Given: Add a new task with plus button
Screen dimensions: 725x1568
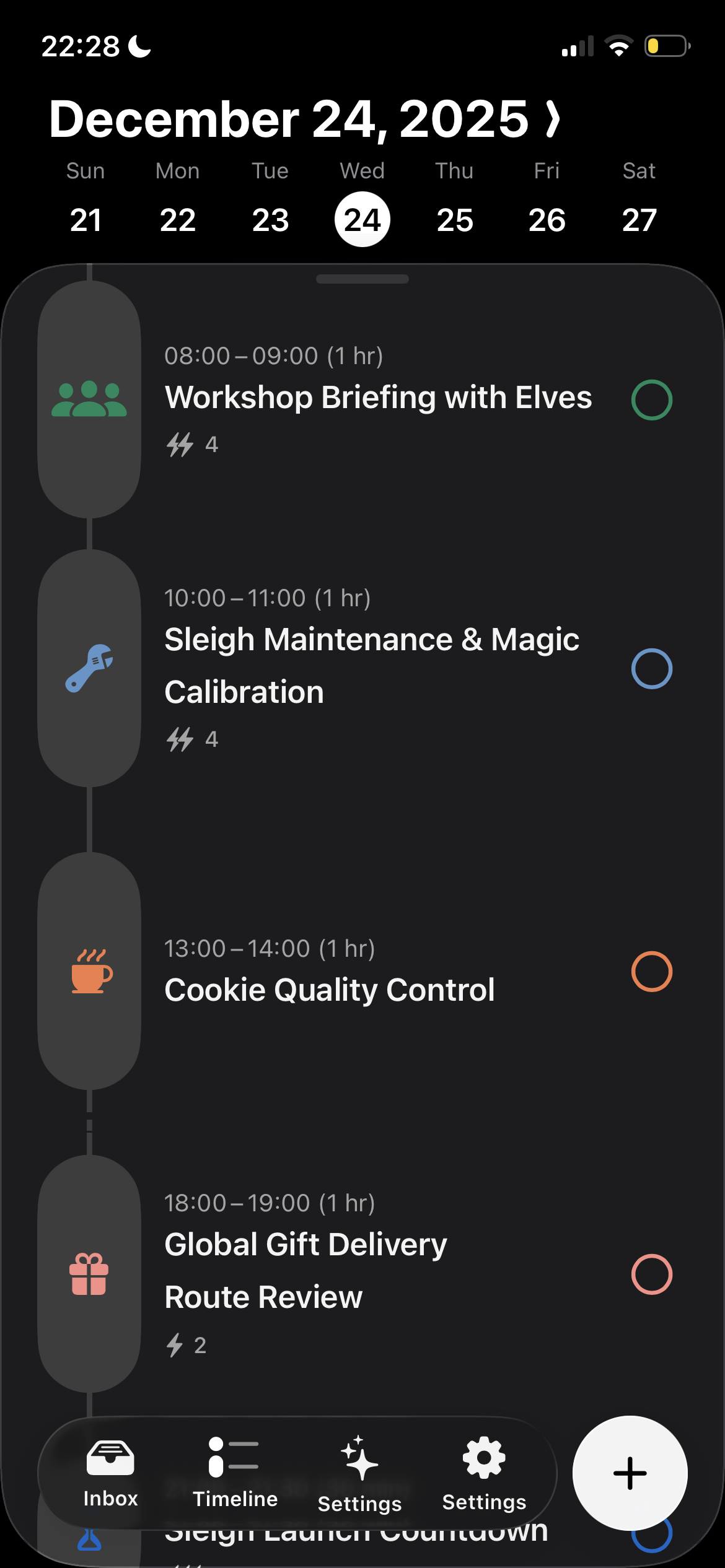Looking at the screenshot, I should [x=630, y=1473].
